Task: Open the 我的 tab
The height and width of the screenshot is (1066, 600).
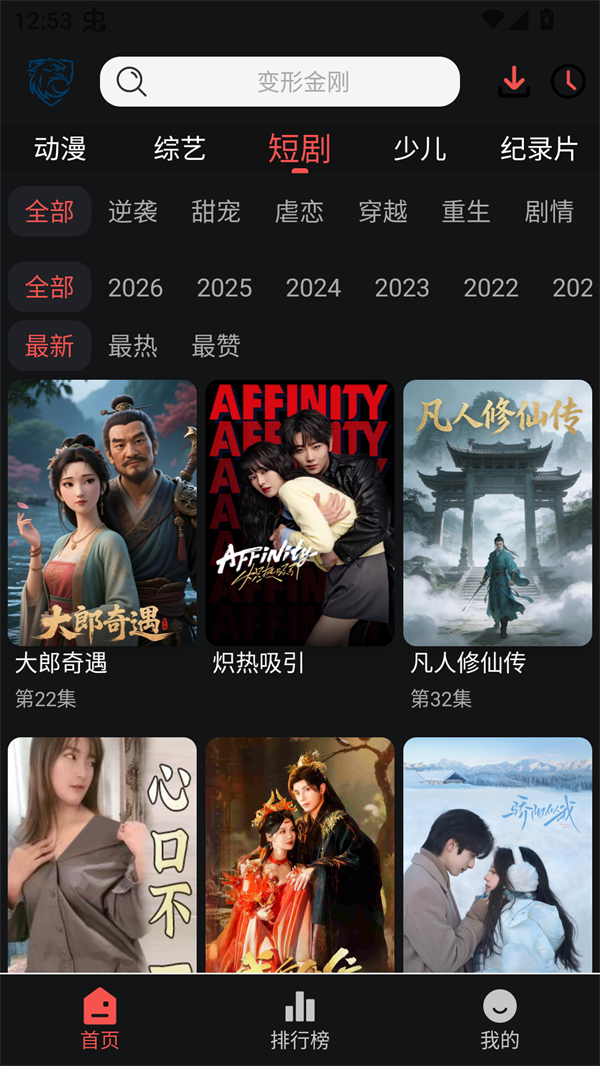Action: point(499,1020)
